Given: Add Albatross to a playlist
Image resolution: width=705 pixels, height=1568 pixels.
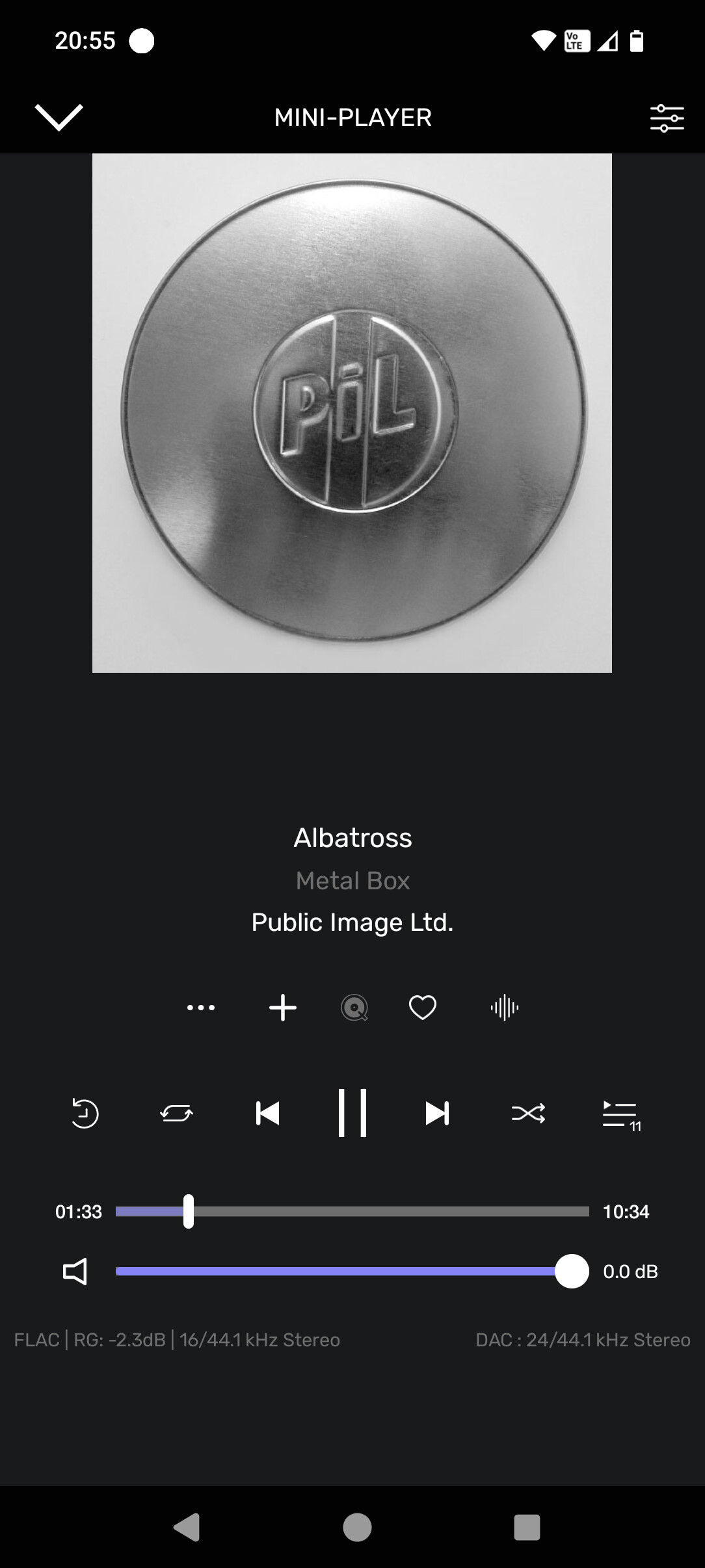Looking at the screenshot, I should coord(283,1008).
